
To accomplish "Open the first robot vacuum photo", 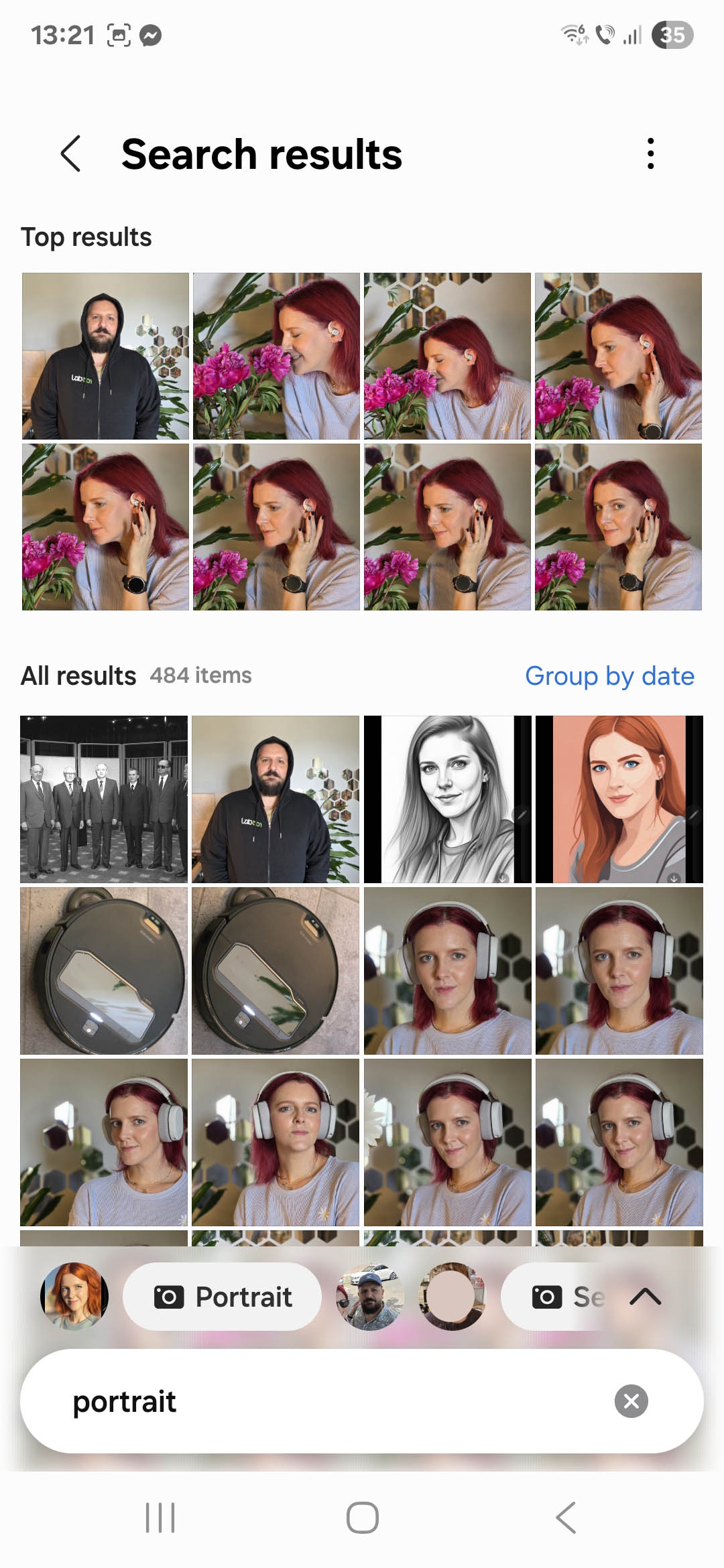I will pos(104,970).
